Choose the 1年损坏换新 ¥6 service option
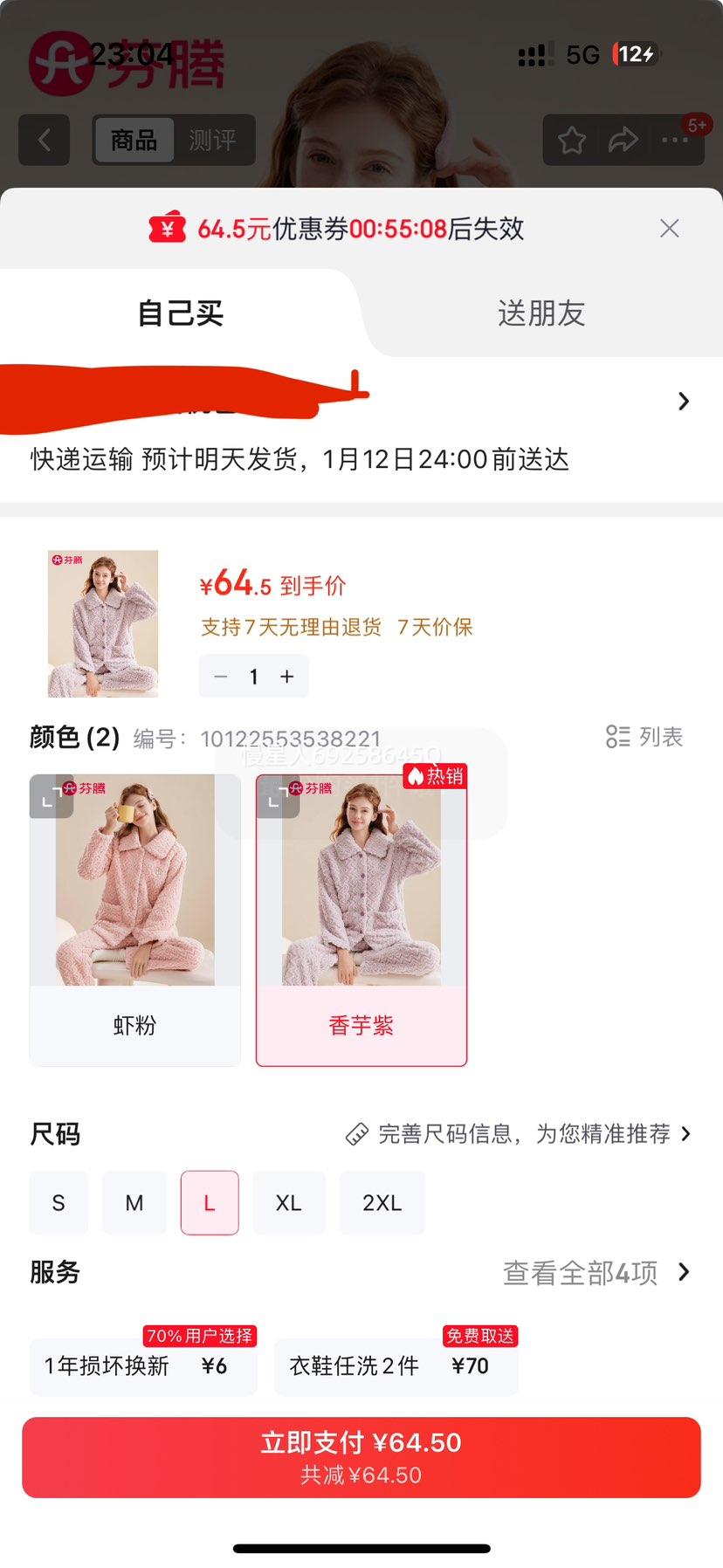This screenshot has width=723, height=1568. coord(142,1366)
